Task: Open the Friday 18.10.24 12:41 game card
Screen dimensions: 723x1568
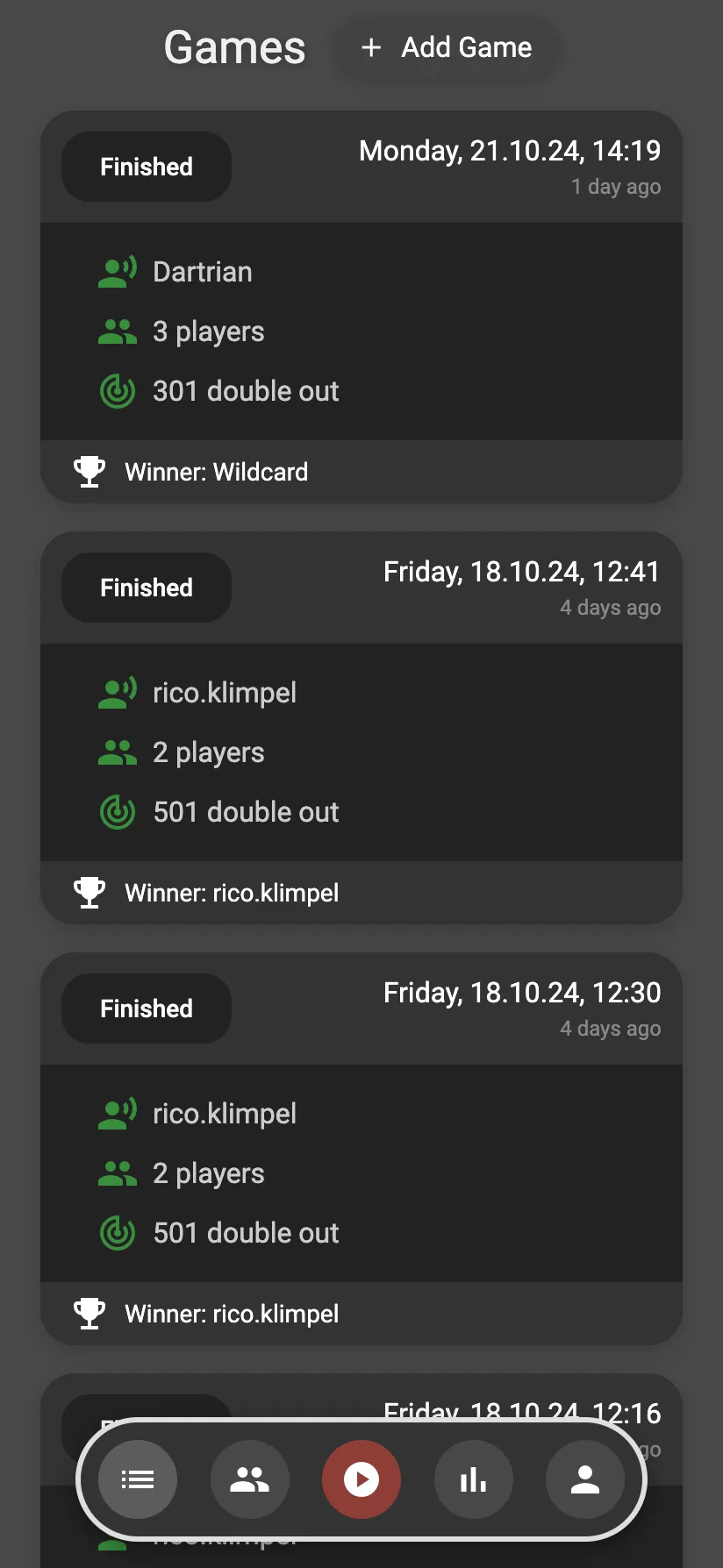Action: 361,728
